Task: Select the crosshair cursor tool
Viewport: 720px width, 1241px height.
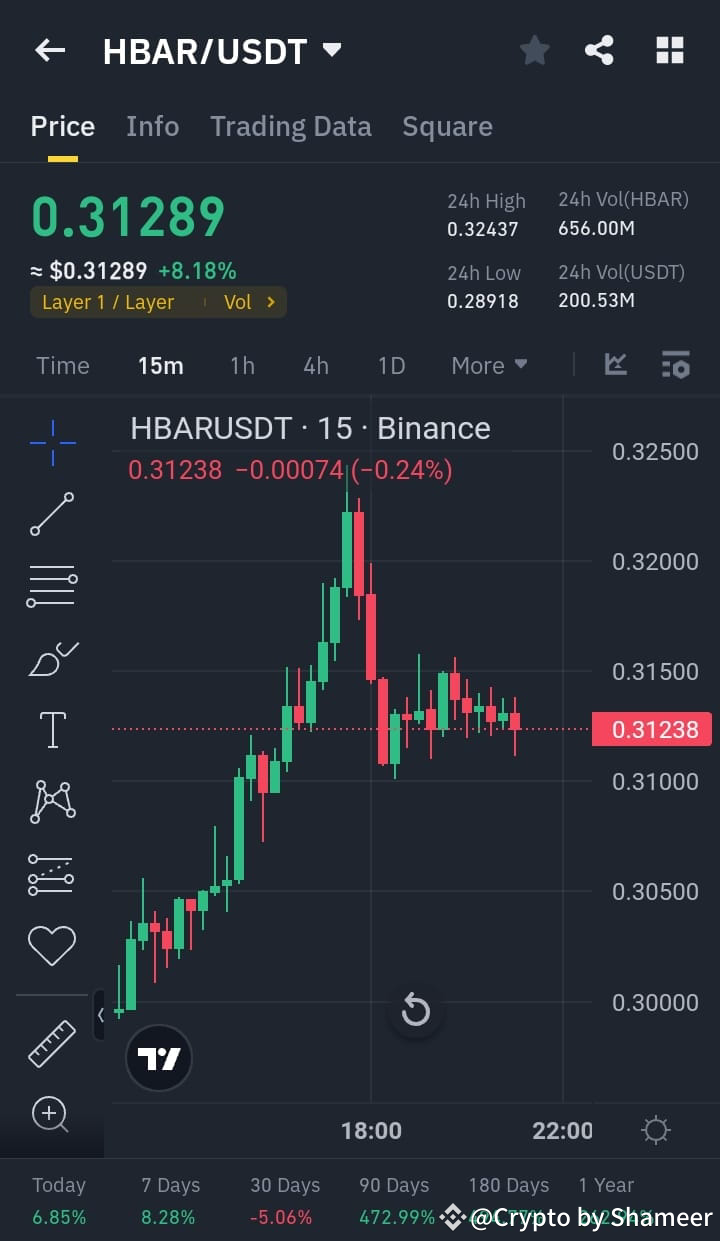Action: point(52,442)
